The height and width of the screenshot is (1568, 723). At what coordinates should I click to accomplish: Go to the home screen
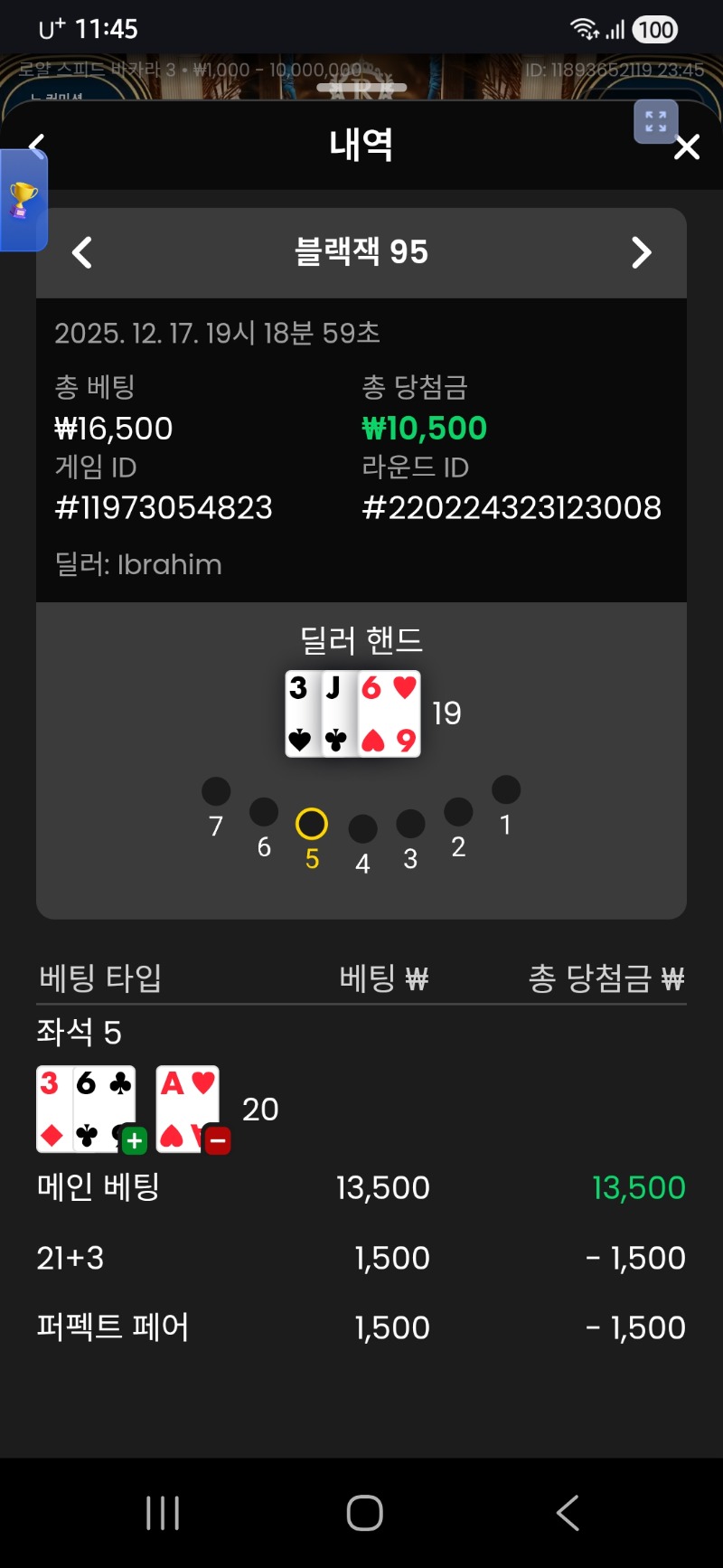click(x=364, y=1512)
